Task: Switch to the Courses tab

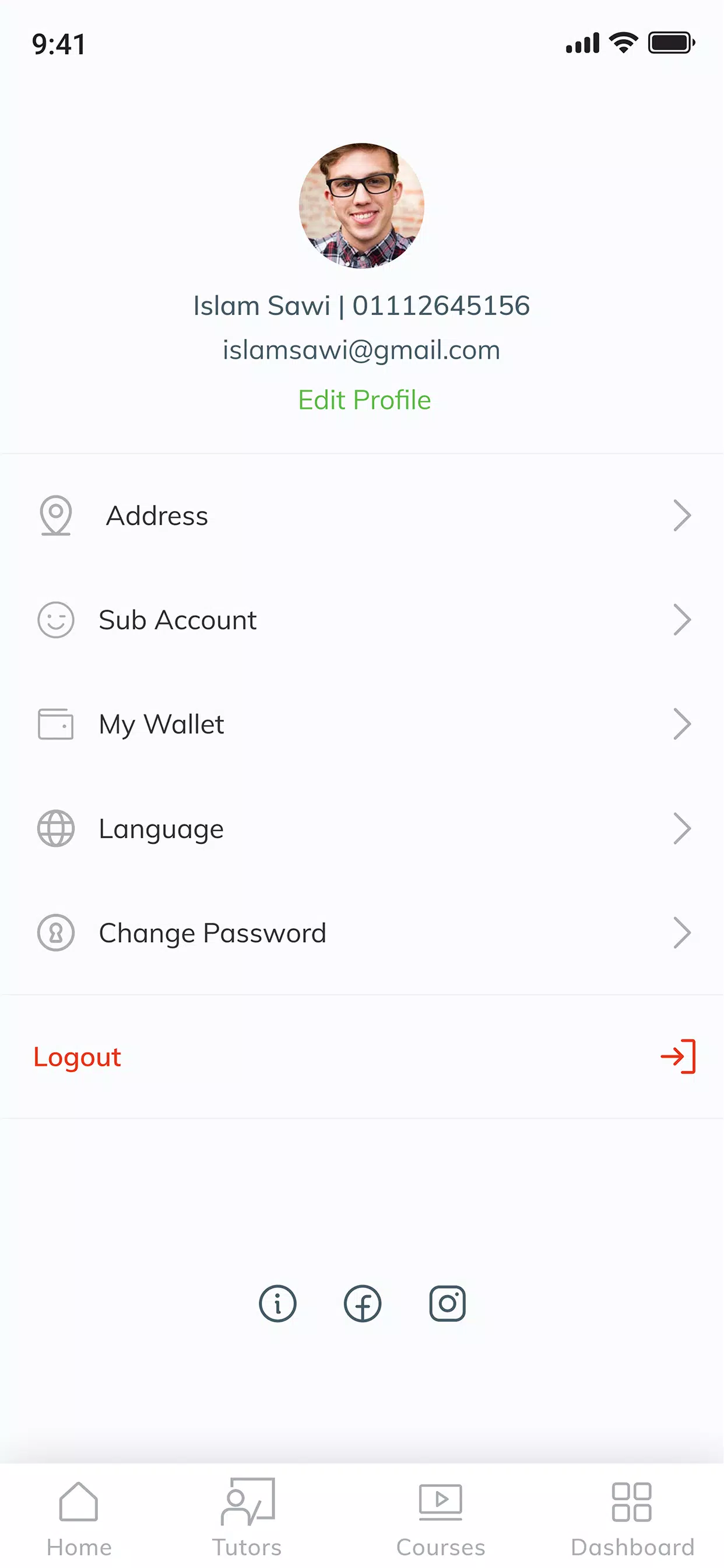Action: (x=441, y=1518)
